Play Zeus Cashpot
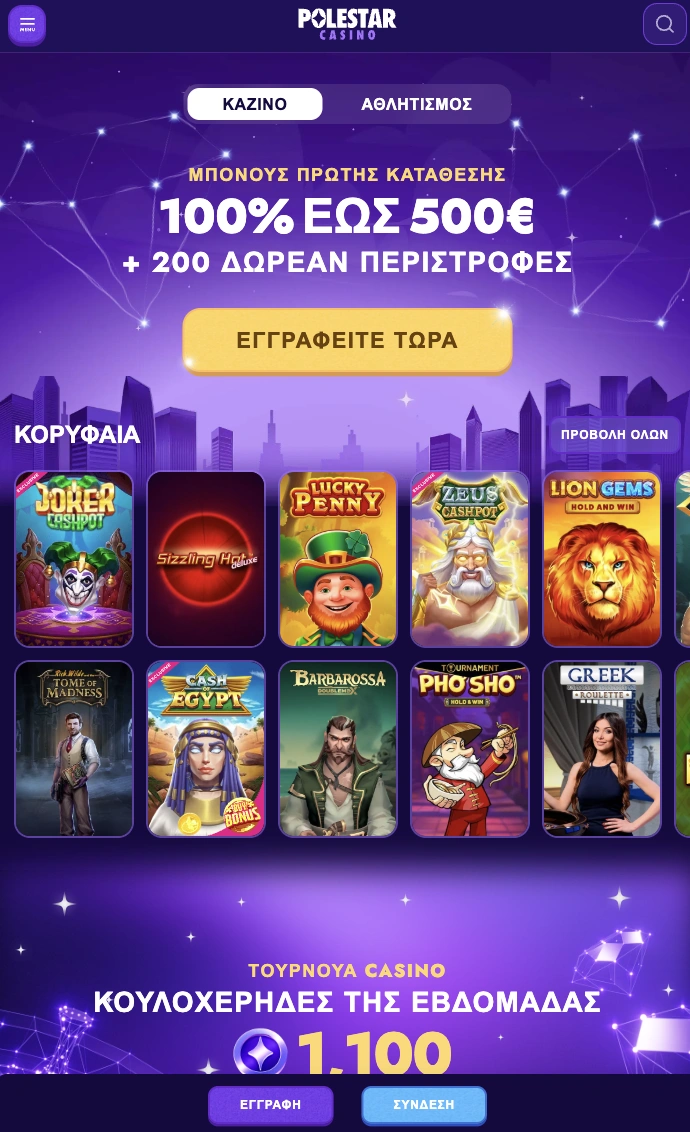The width and height of the screenshot is (690, 1132). (x=470, y=559)
